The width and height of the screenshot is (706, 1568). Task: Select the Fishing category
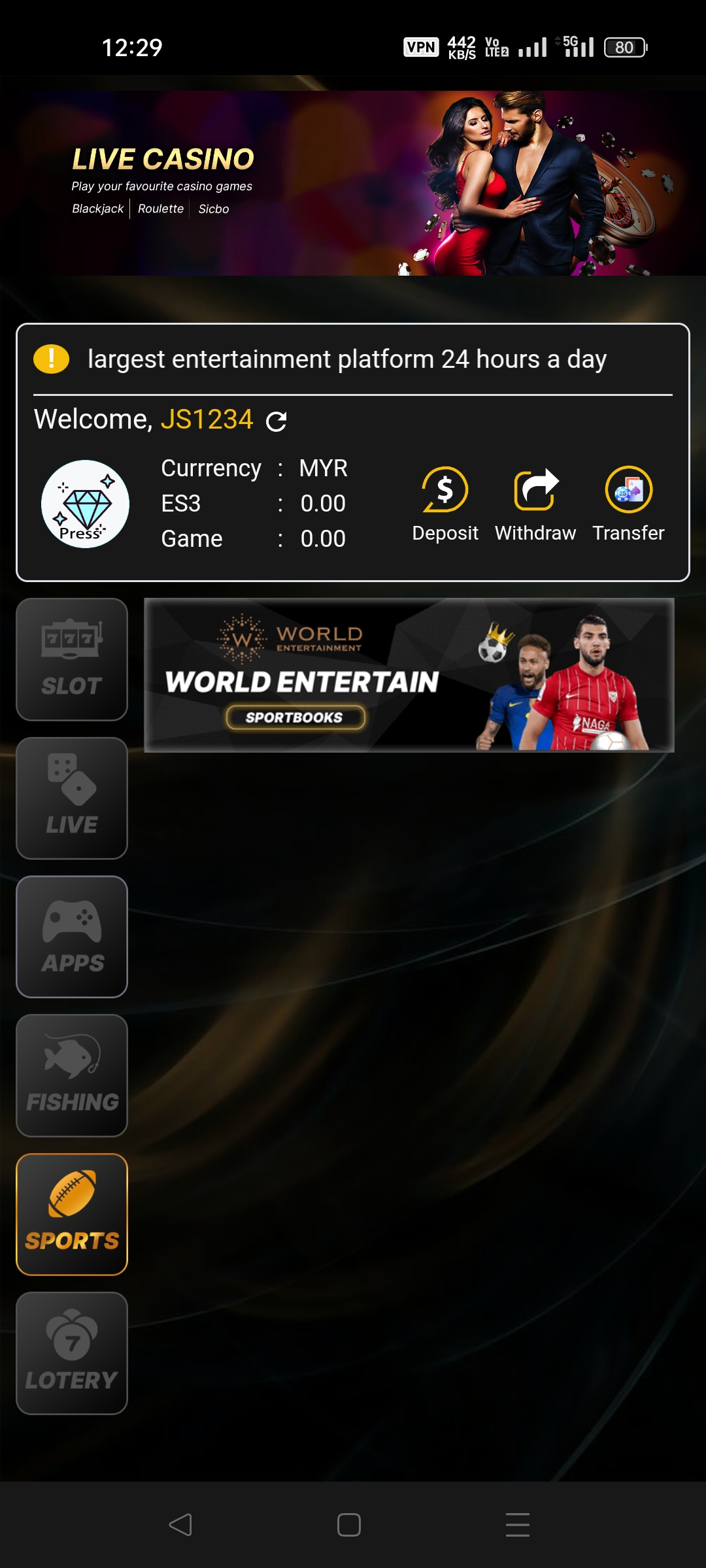point(72,1075)
